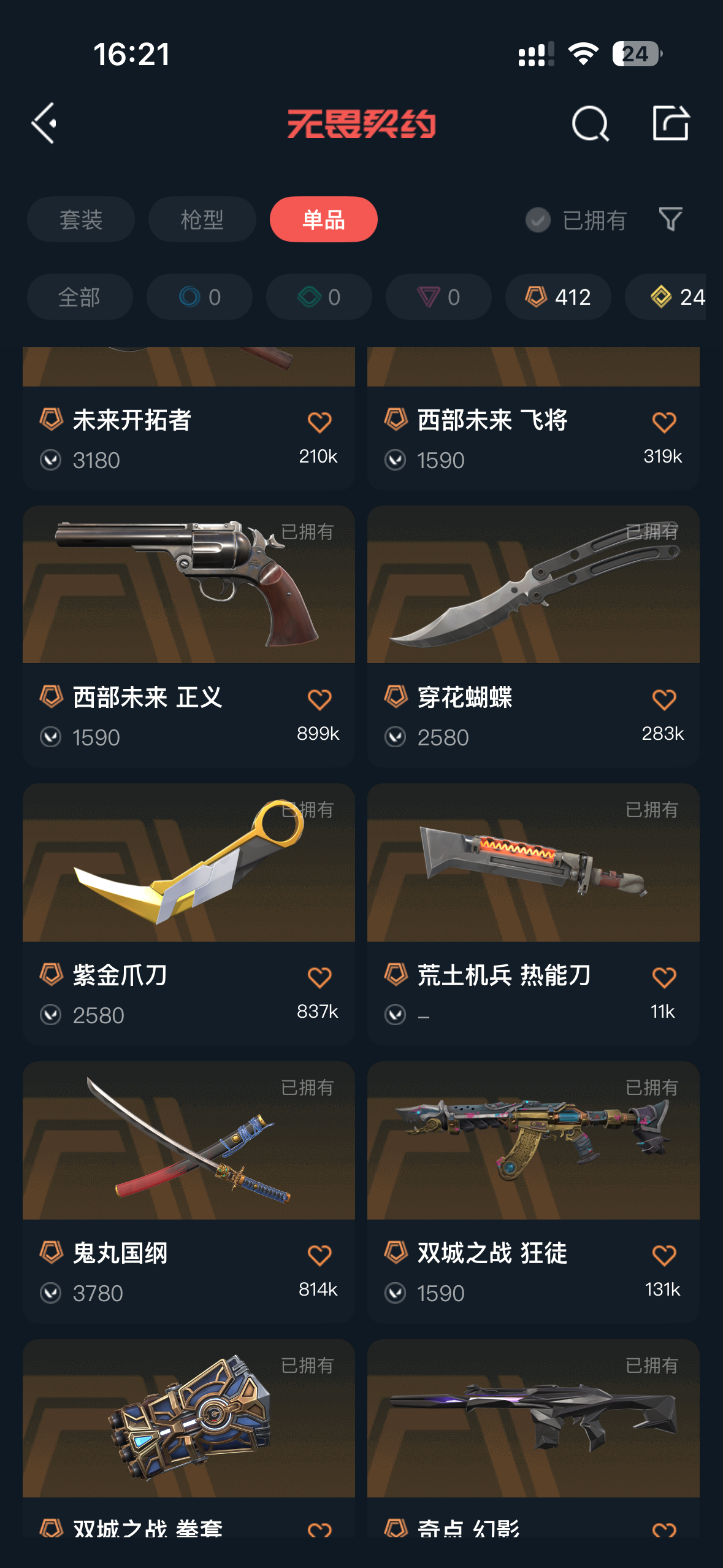Toggle the 已拥有 owned filter checkbox
Screen dimensions: 723x1568
[538, 220]
